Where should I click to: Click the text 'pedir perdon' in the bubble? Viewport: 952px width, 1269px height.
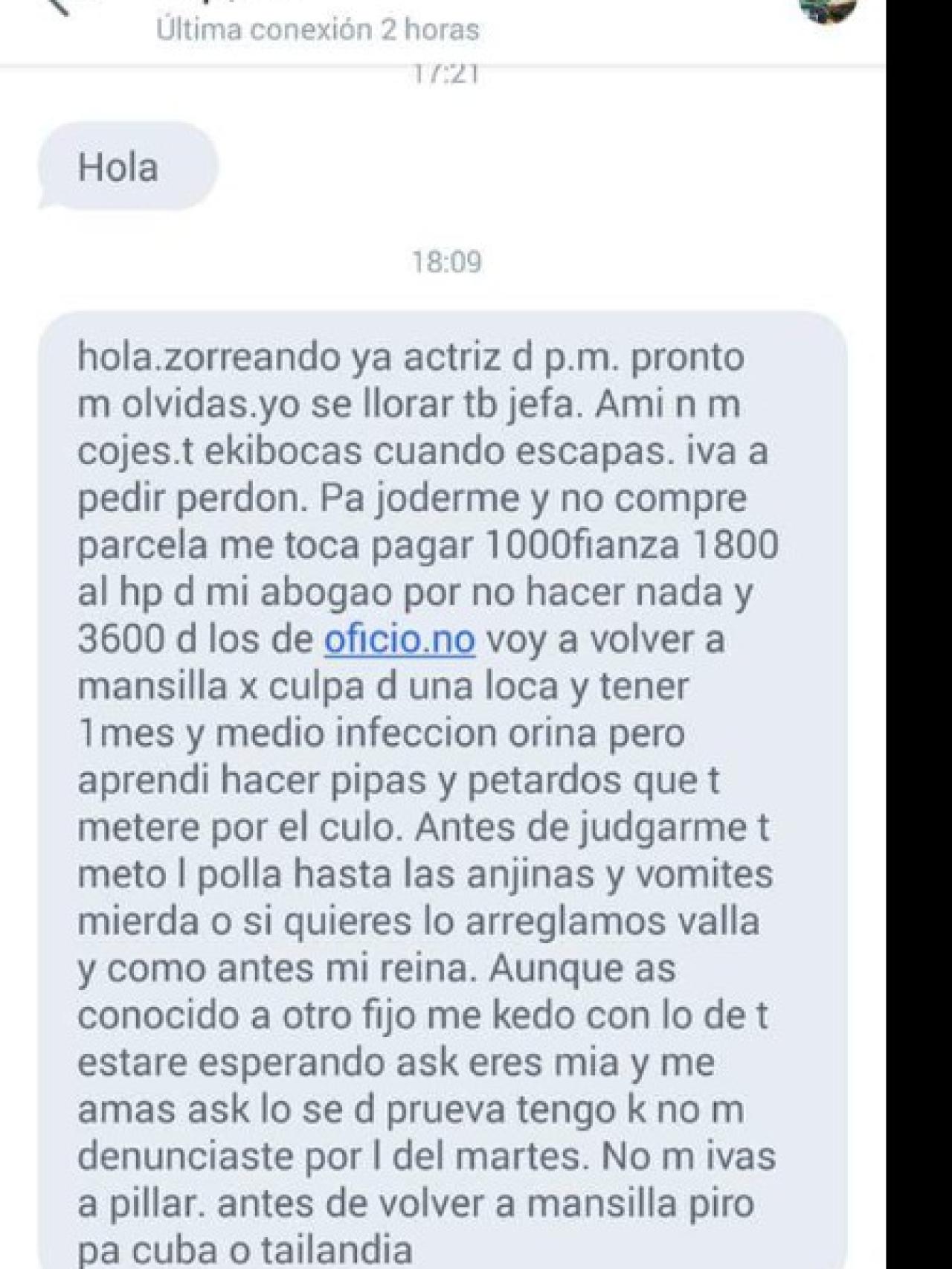[x=171, y=499]
